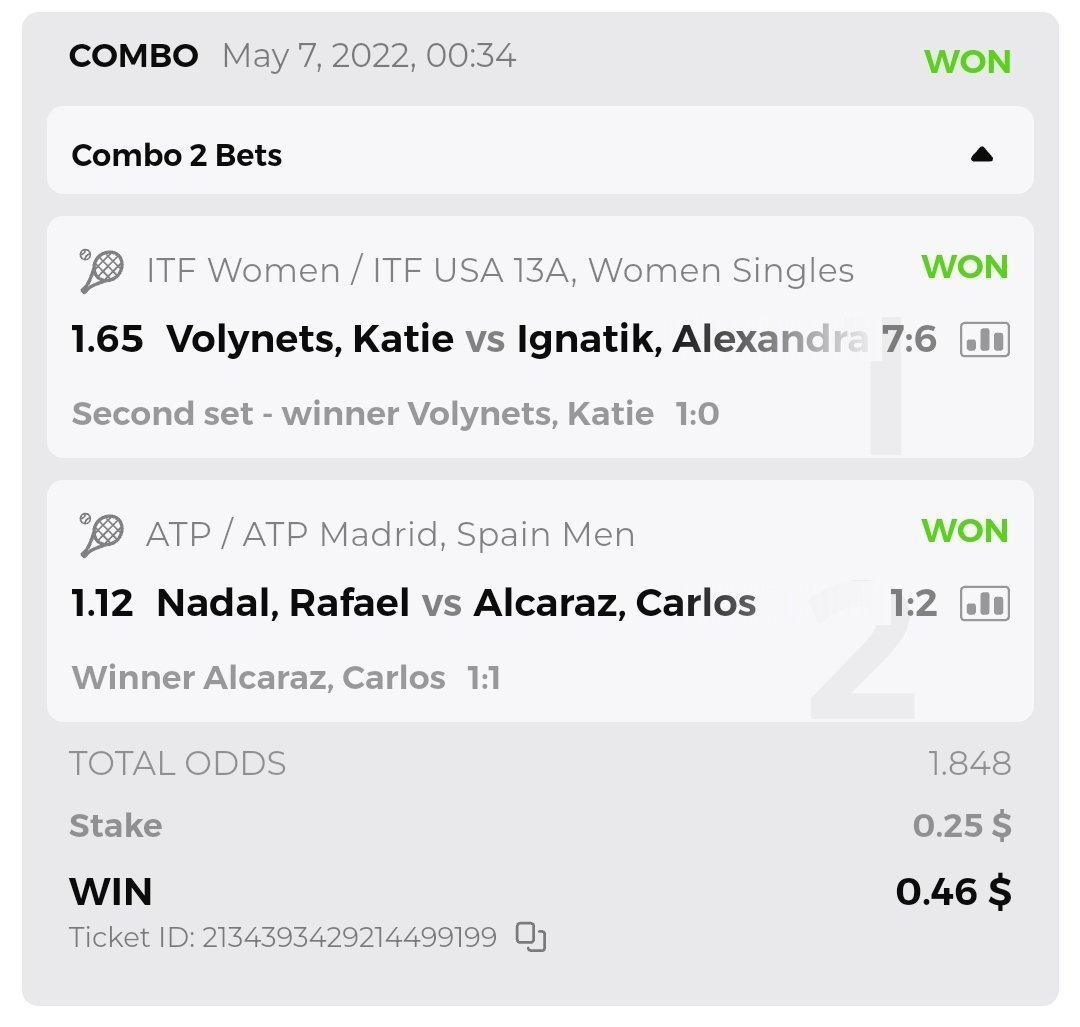
Task: Copy the ticket ID
Action: [x=530, y=937]
